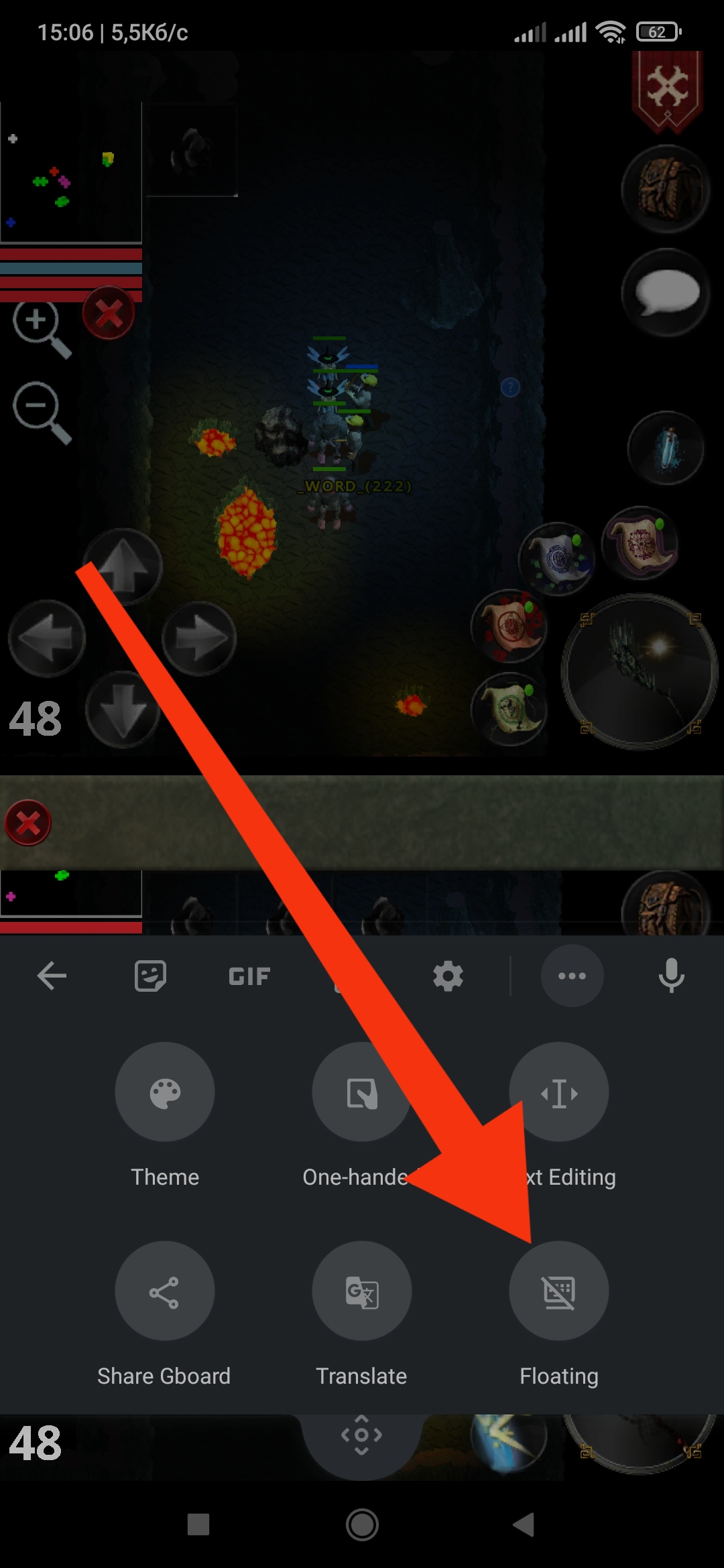Close the chat input bar with the red X
Viewport: 724px width, 1568px height.
[x=28, y=823]
